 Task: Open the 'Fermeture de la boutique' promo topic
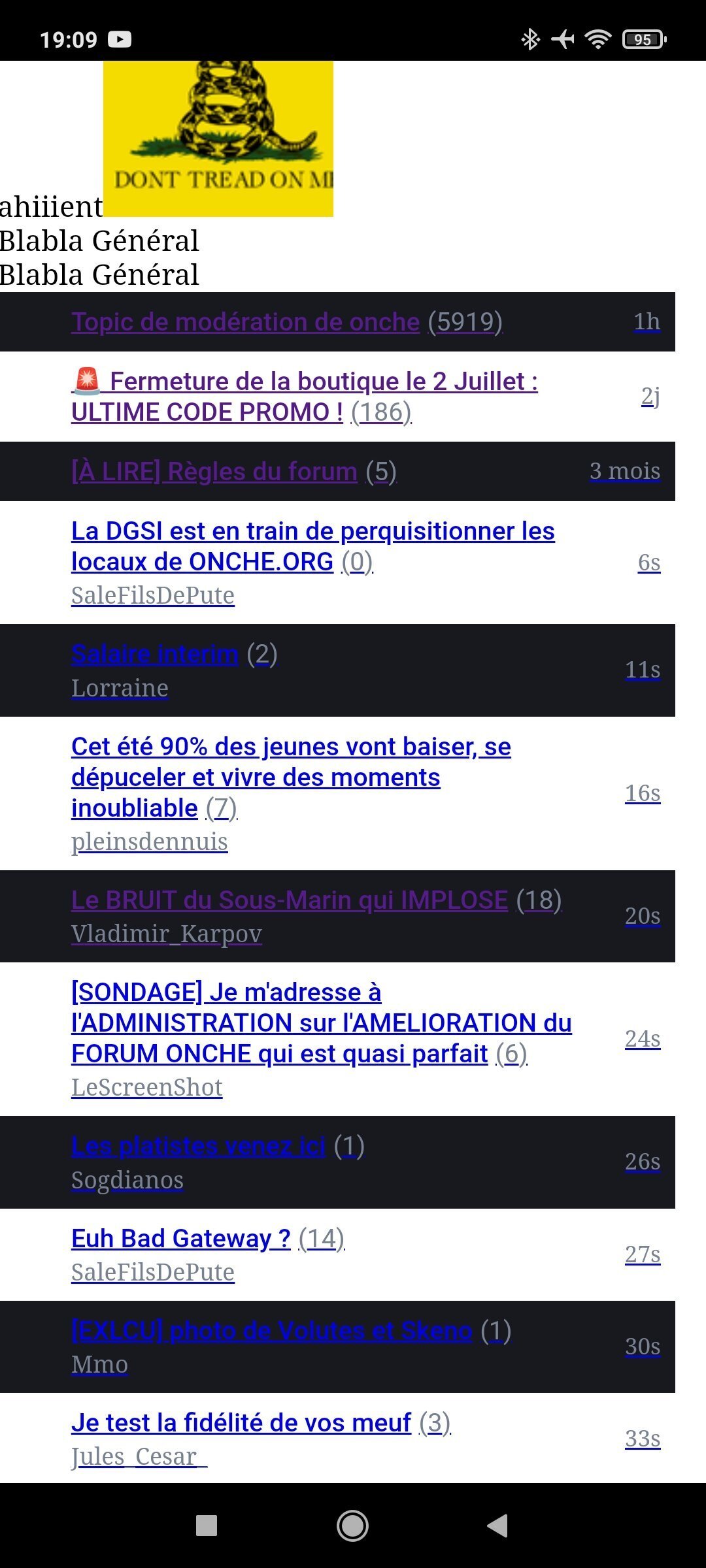tap(305, 396)
